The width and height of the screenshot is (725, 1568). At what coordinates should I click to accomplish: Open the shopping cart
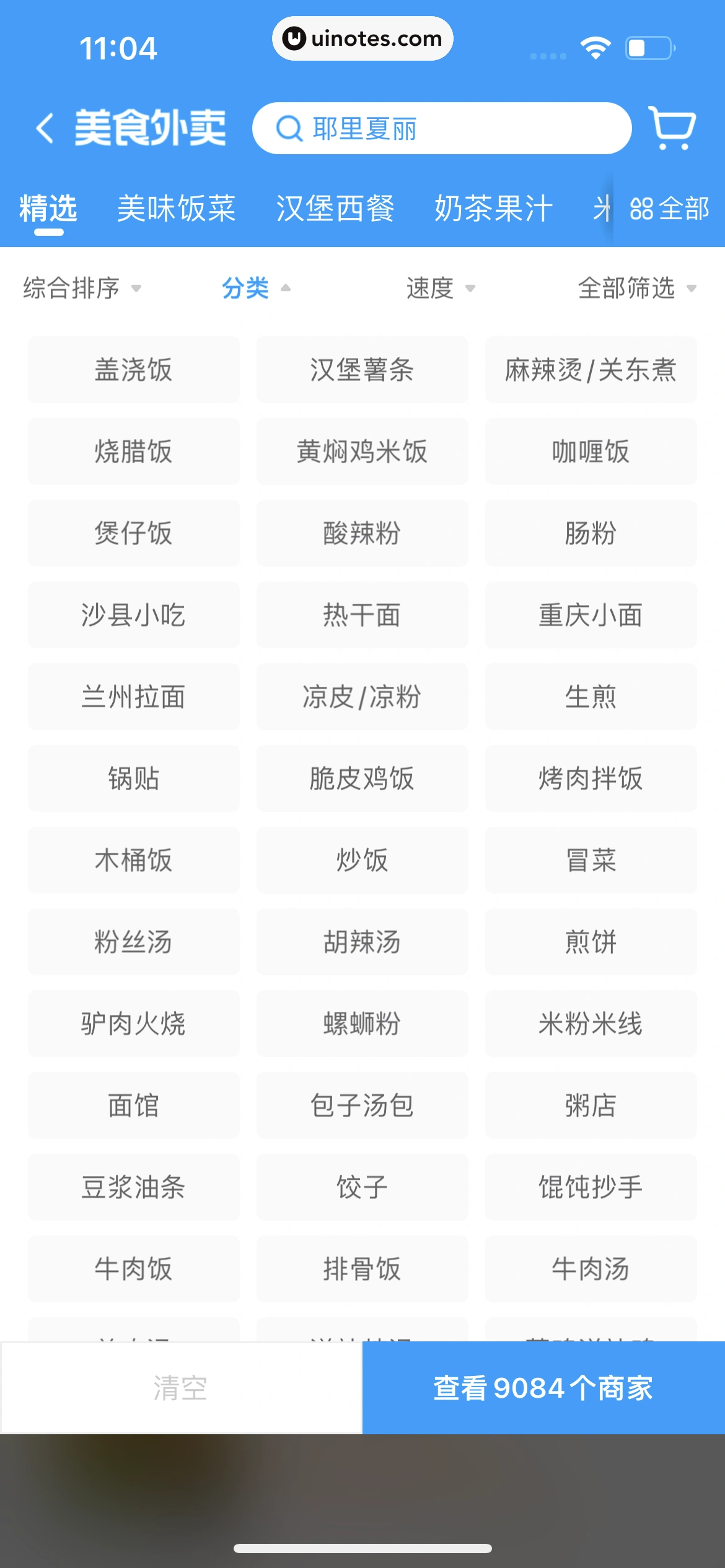point(672,128)
